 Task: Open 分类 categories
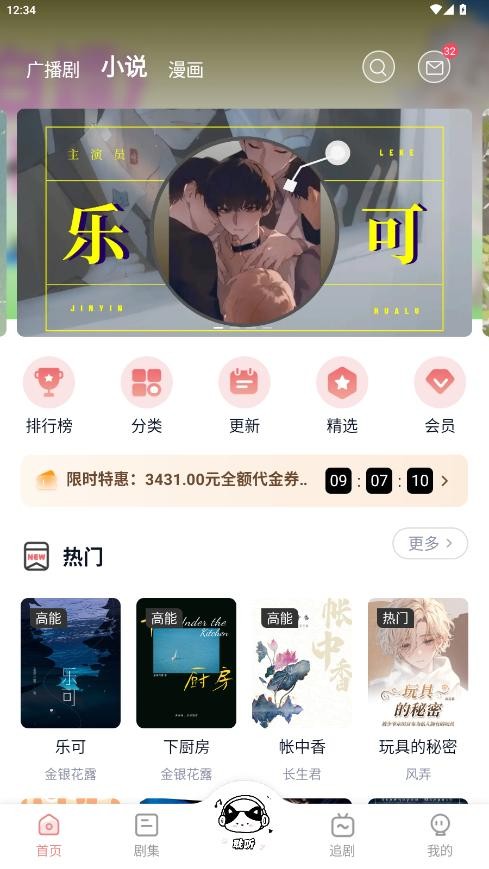(x=146, y=396)
